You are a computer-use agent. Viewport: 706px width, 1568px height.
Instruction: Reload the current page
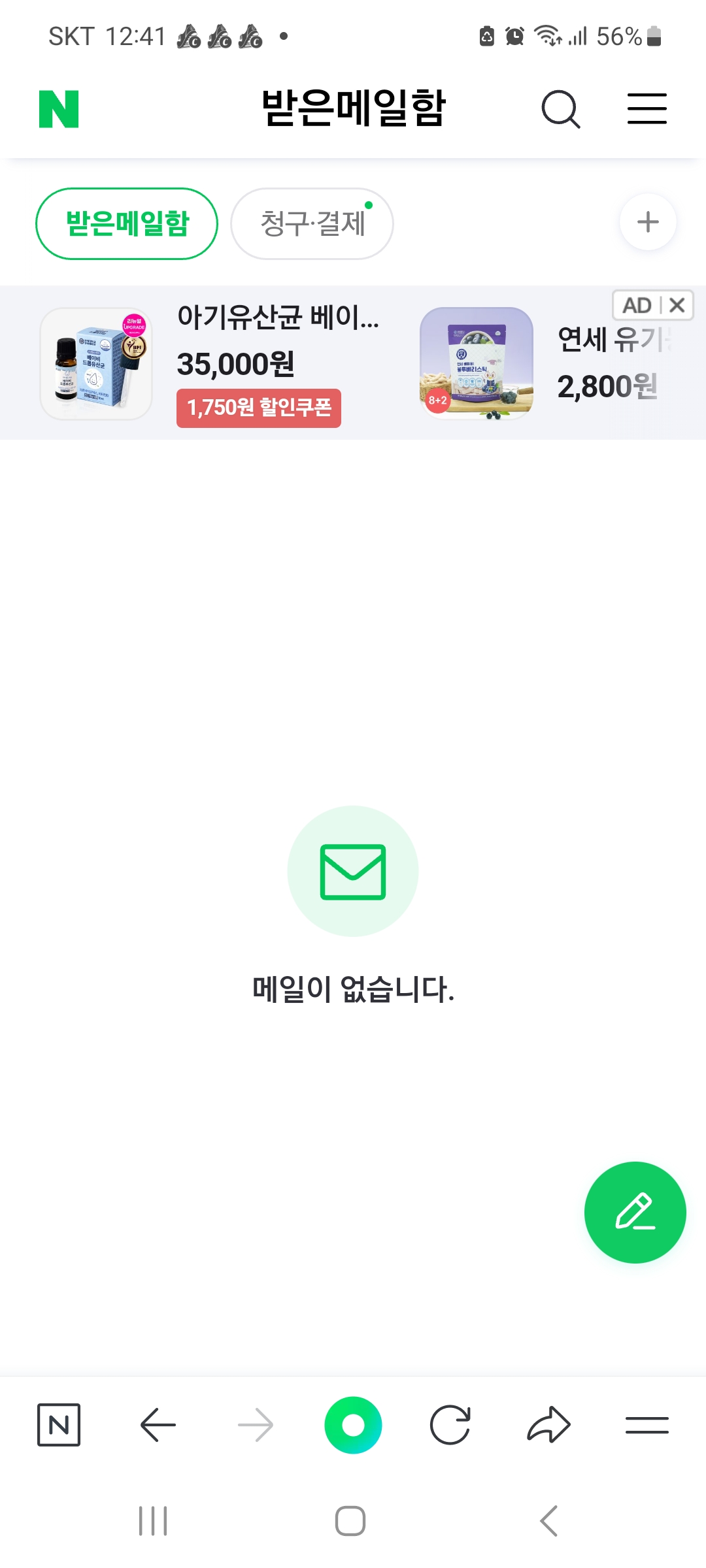pos(450,1424)
